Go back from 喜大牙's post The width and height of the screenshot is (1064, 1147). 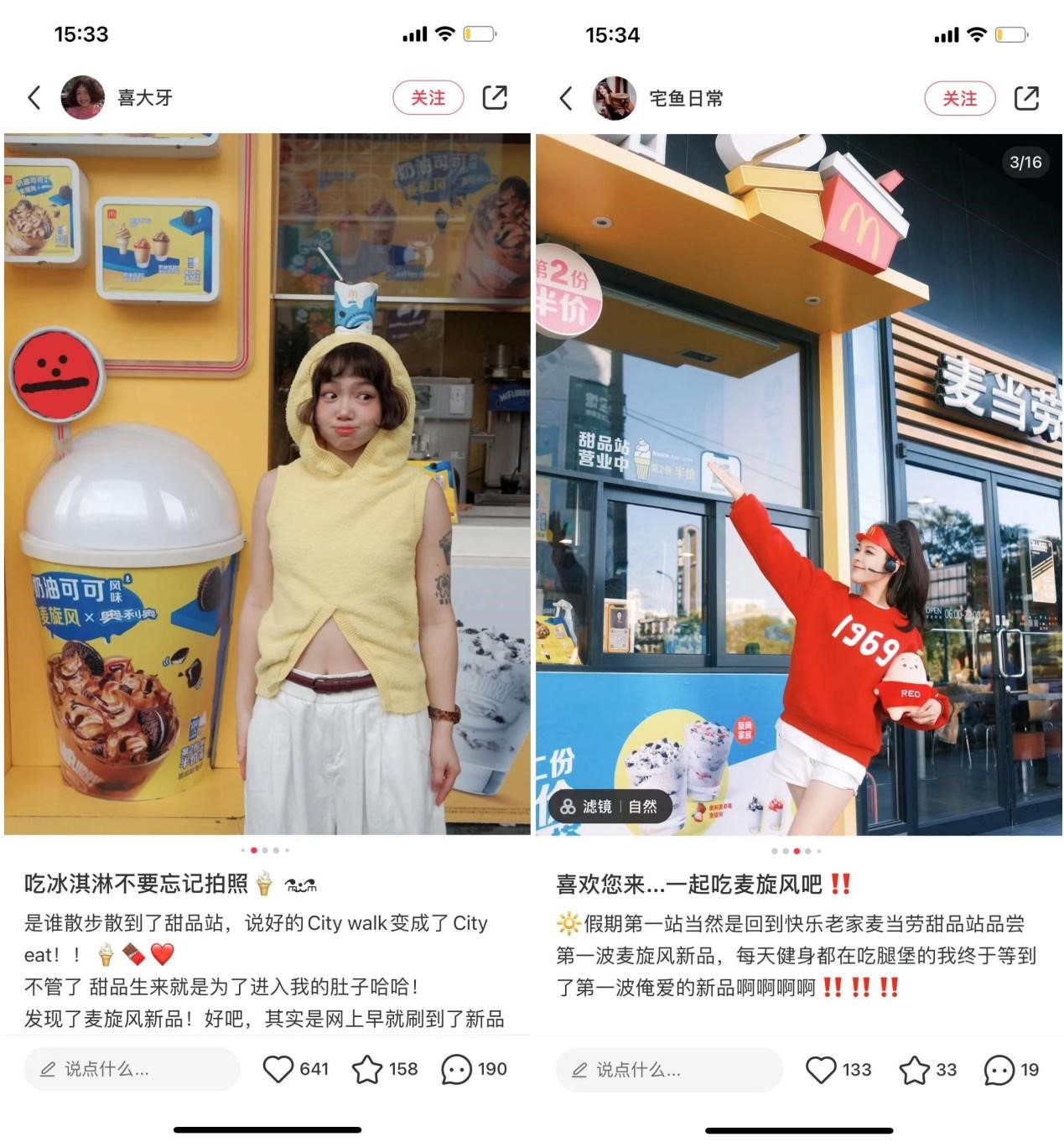coord(34,98)
